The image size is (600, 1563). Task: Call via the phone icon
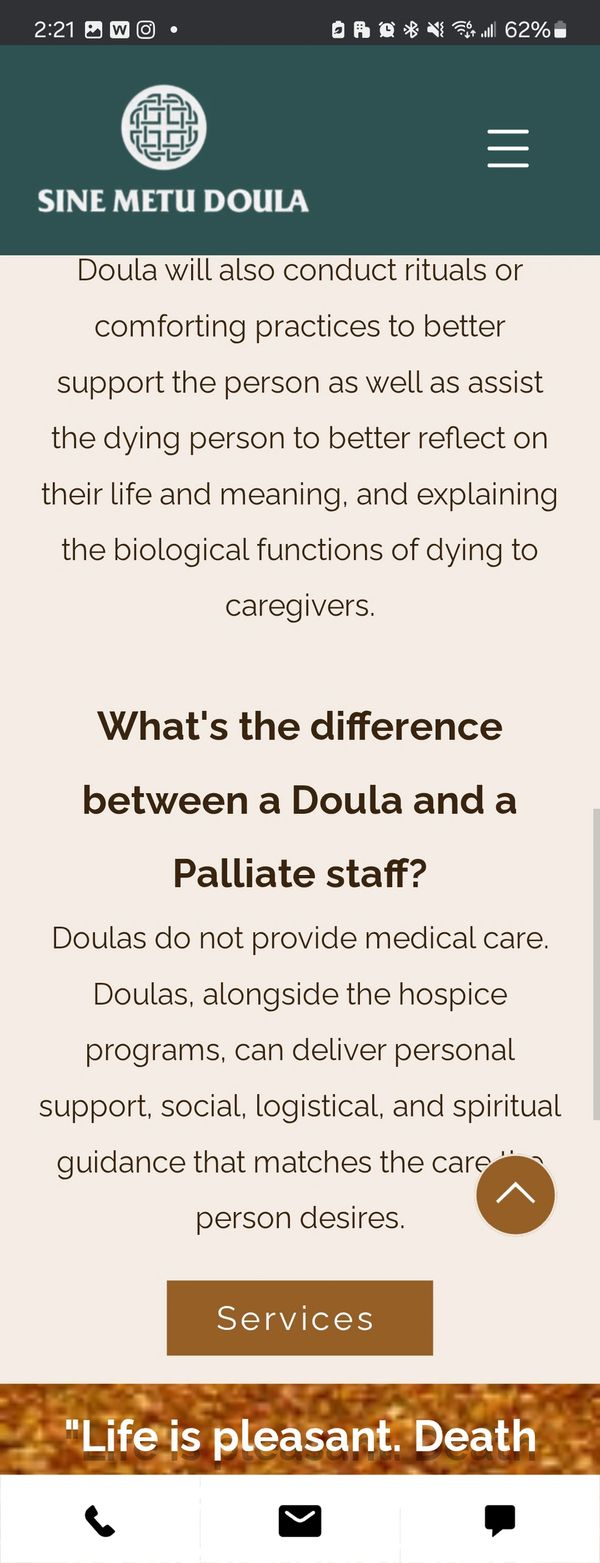click(100, 1521)
